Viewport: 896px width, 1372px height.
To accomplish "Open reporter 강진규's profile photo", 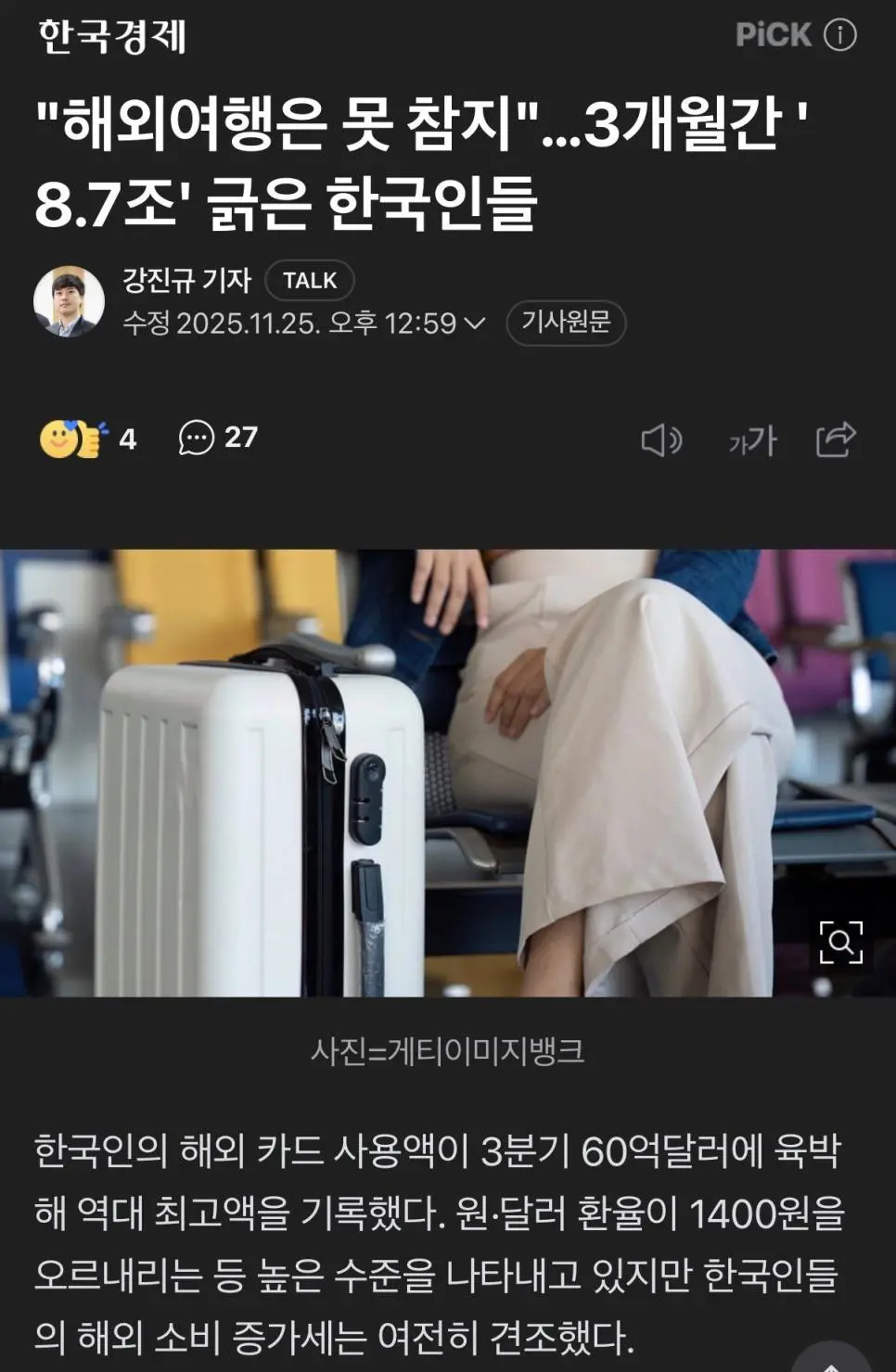I will pyautogui.click(x=69, y=301).
